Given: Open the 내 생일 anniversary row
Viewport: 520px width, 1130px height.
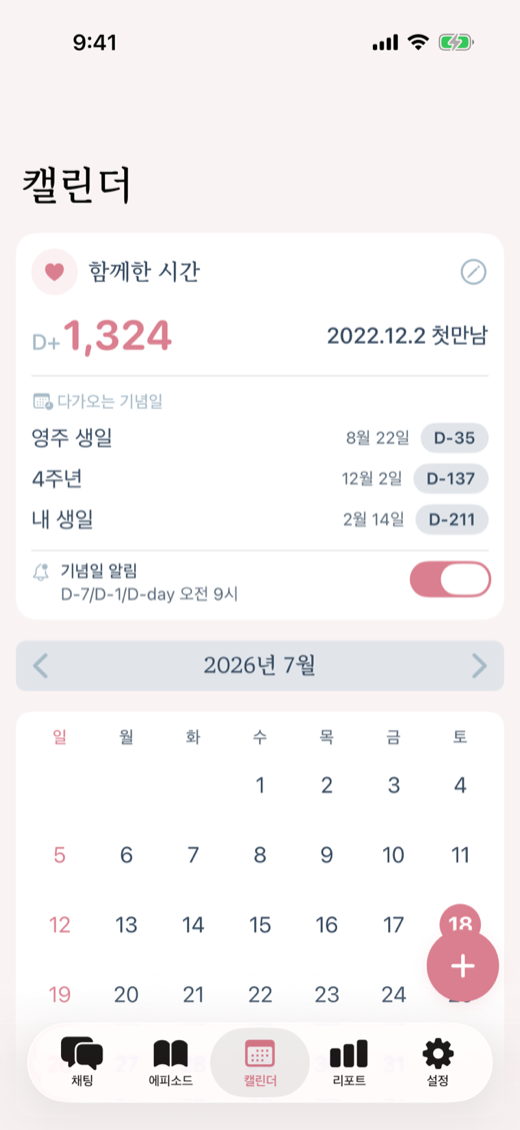Looking at the screenshot, I should (260, 520).
